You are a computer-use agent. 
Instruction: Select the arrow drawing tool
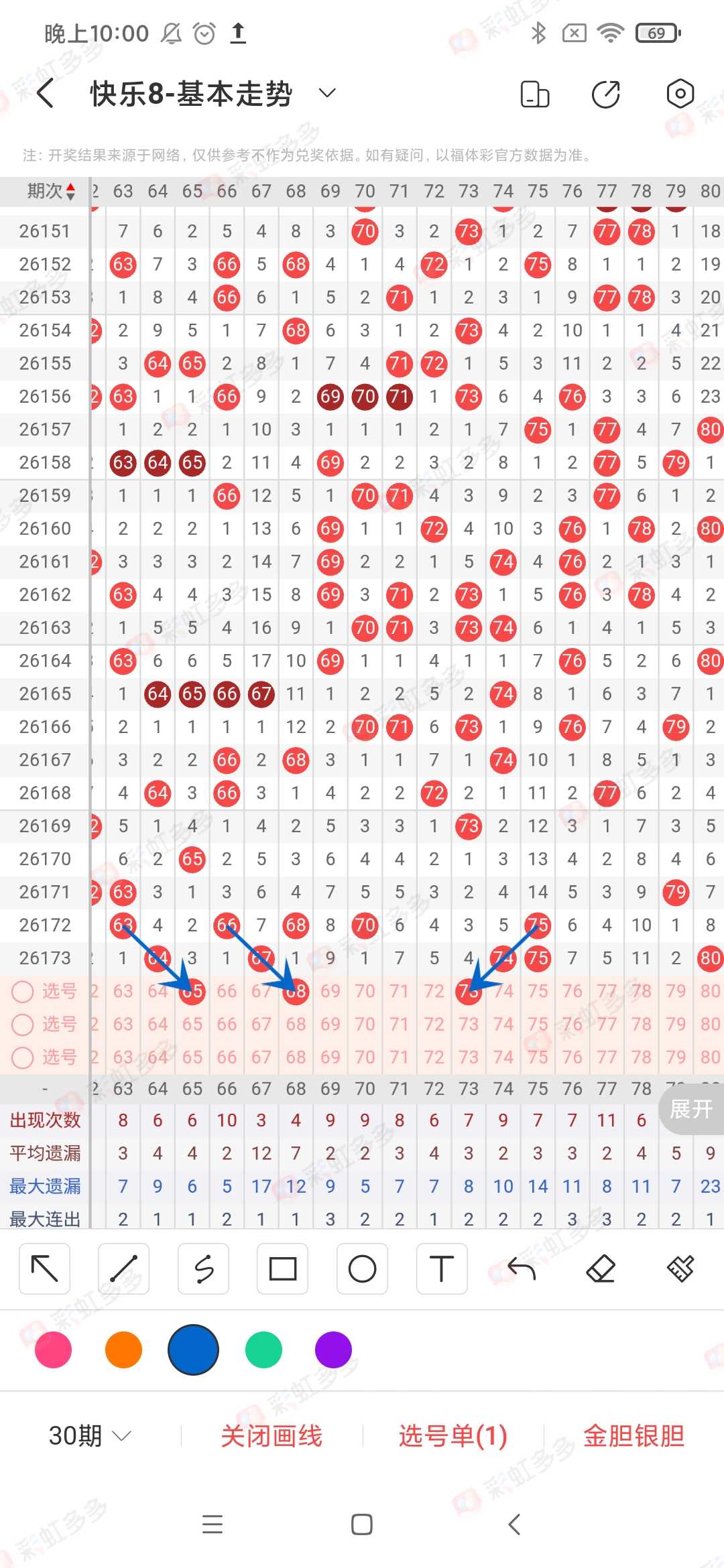point(45,1268)
